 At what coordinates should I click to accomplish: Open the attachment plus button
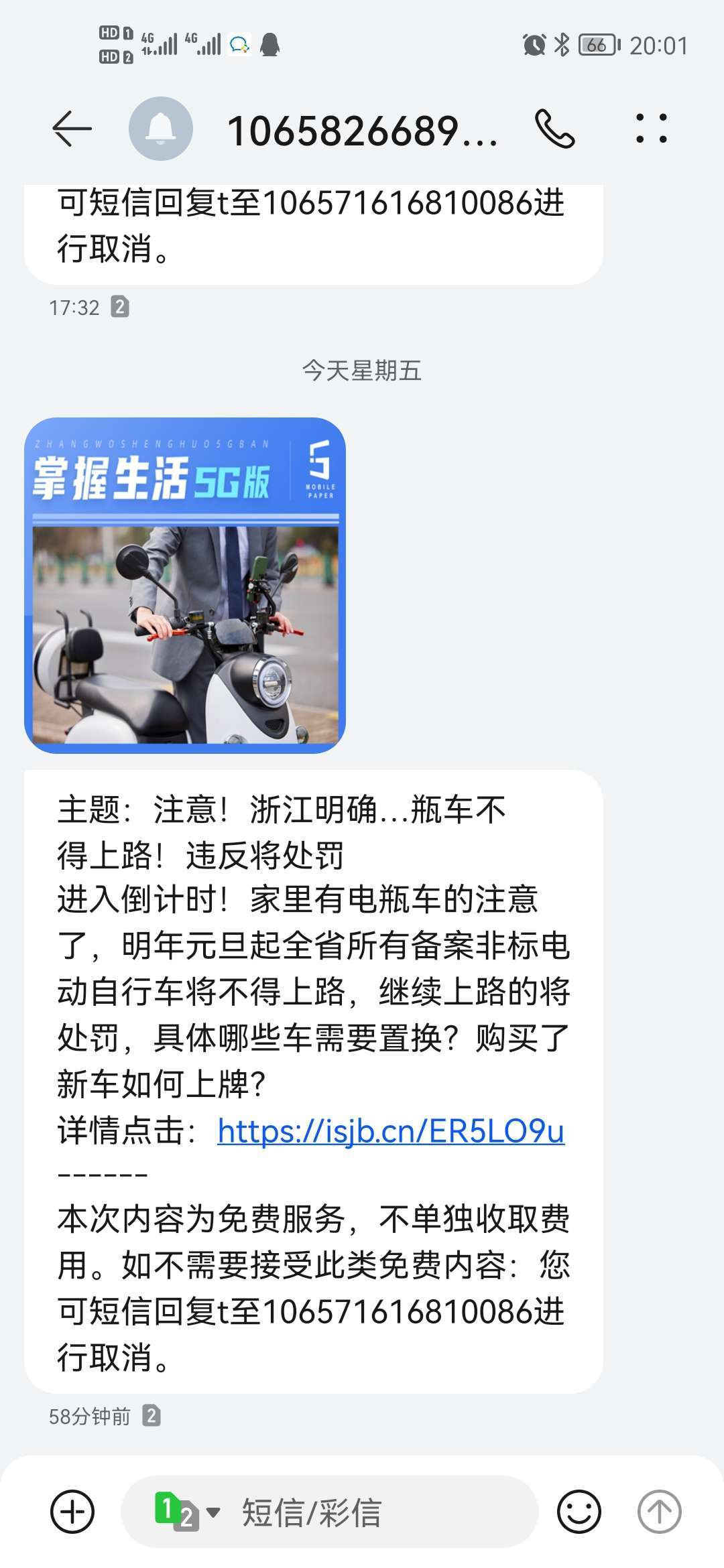pos(72,1511)
